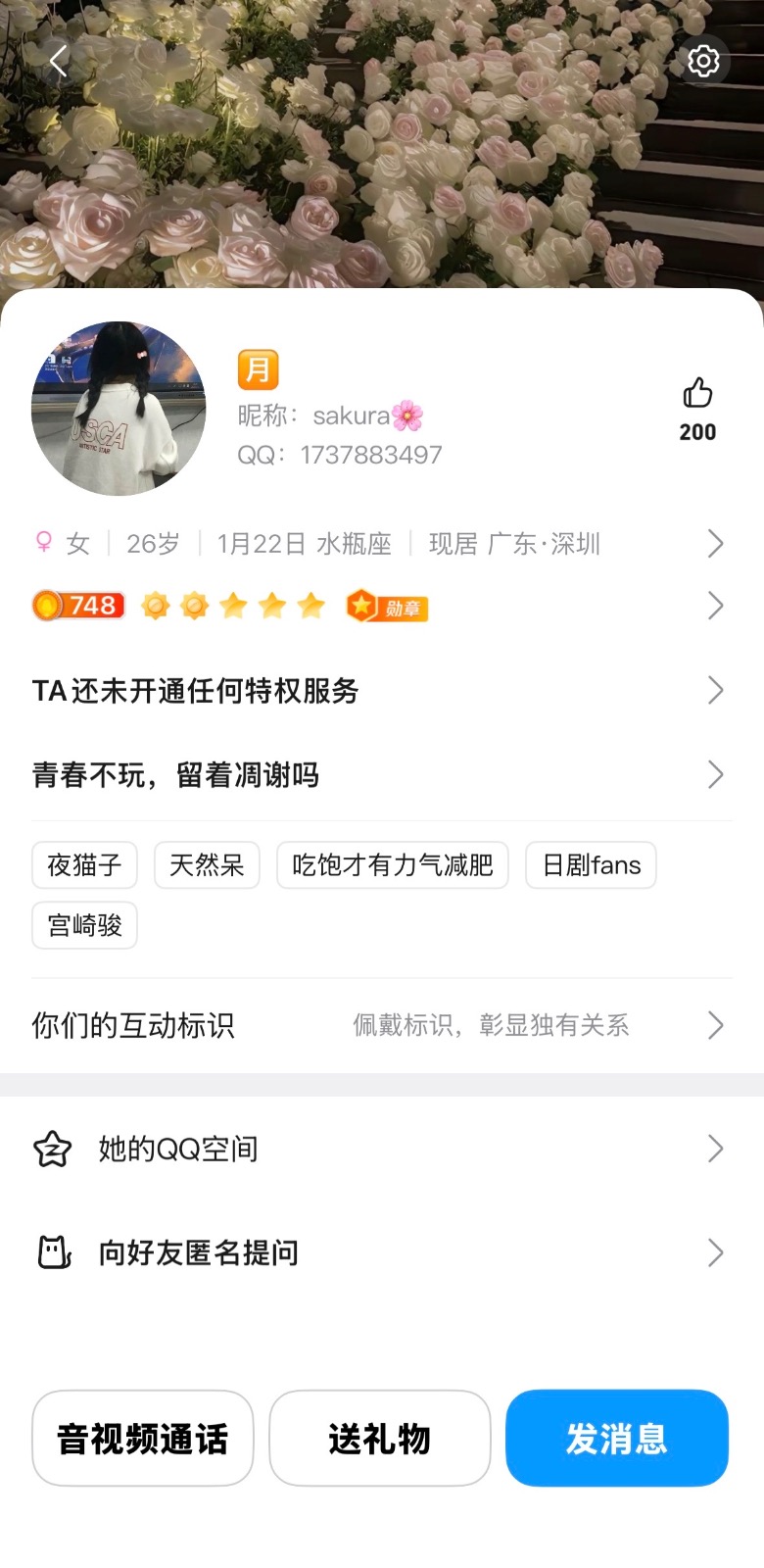The width and height of the screenshot is (764, 1568).
Task: Open the basic info row with 水瓶座
Action: (x=380, y=544)
